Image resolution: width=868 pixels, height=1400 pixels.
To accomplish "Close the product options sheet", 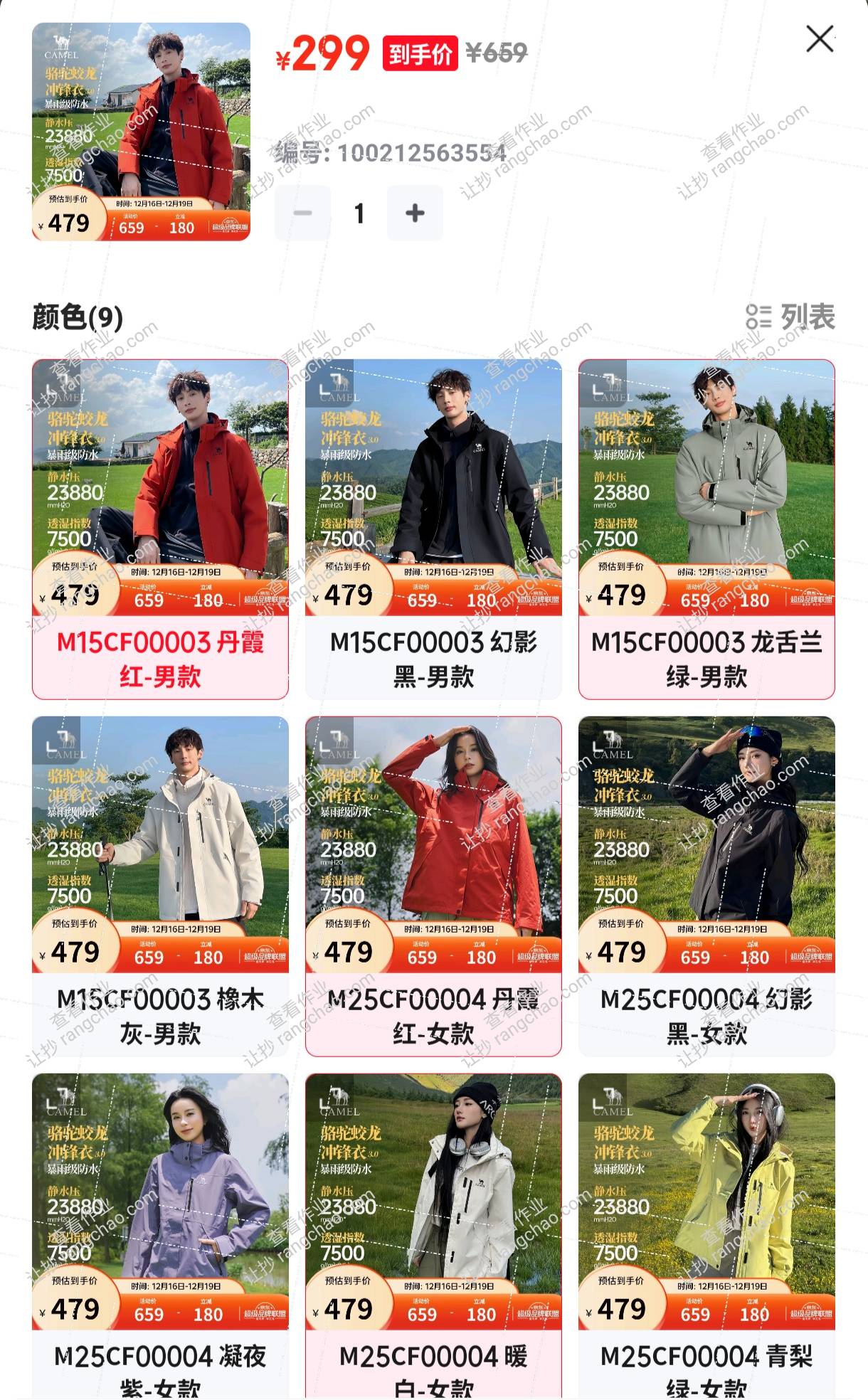I will [820, 39].
